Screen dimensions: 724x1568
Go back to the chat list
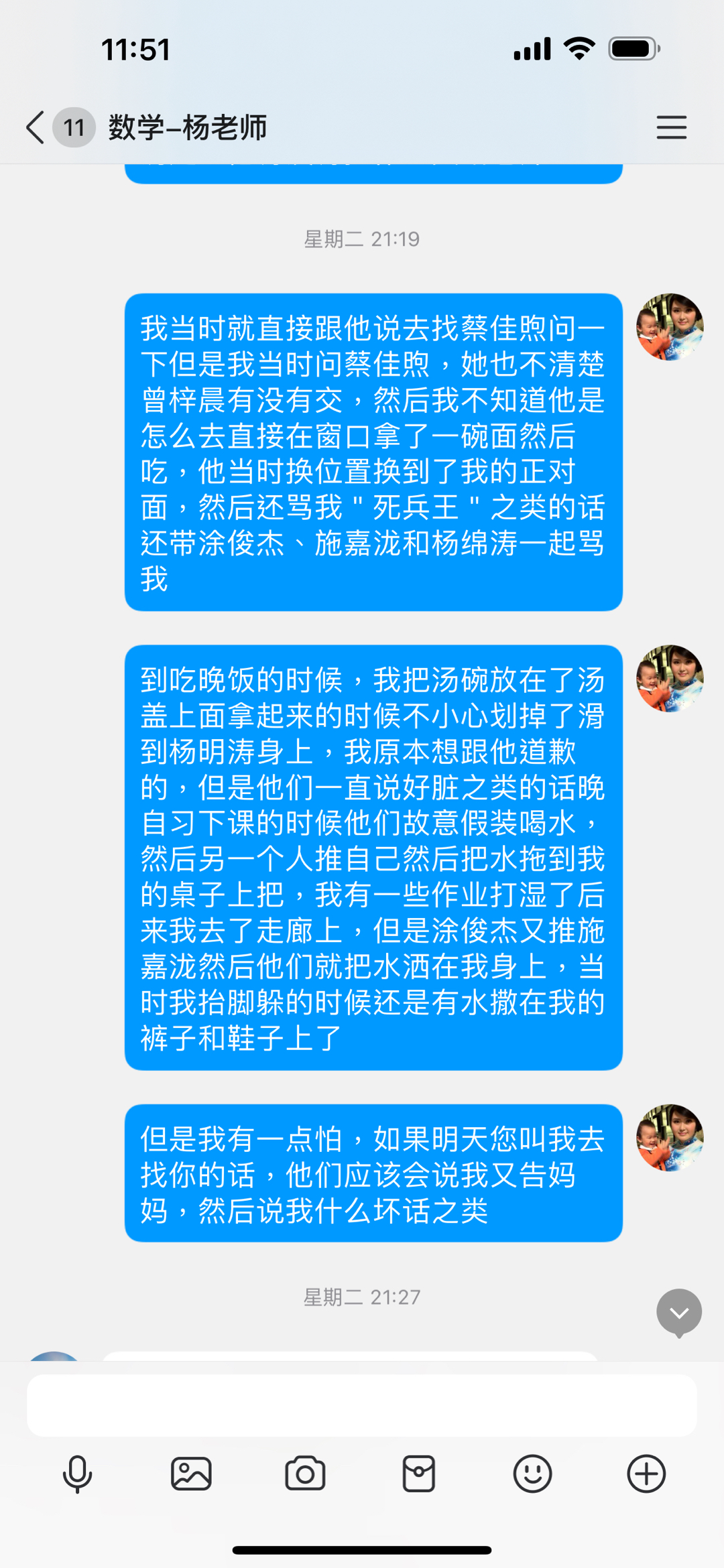(36, 127)
